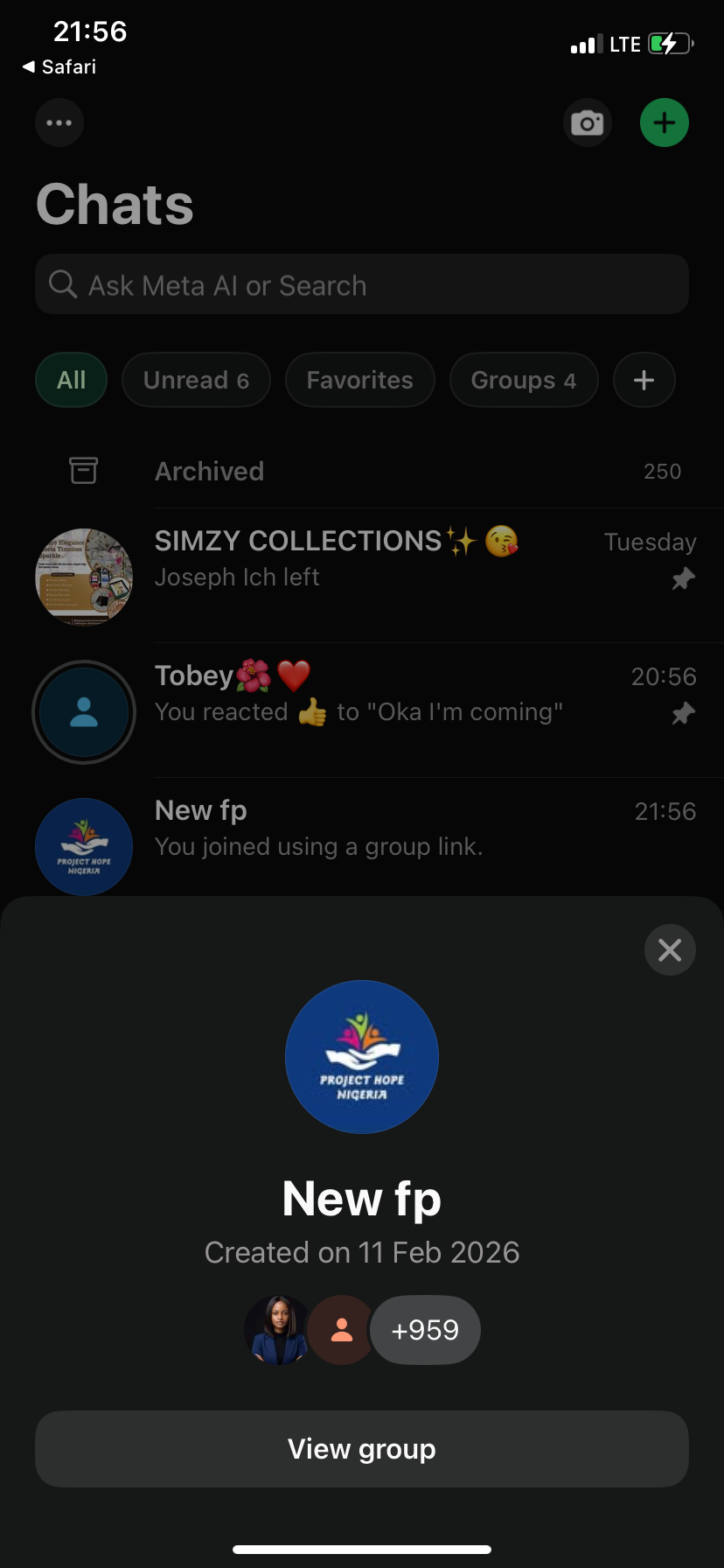Open the Archived chats row
724x1568 pixels.
click(x=362, y=471)
